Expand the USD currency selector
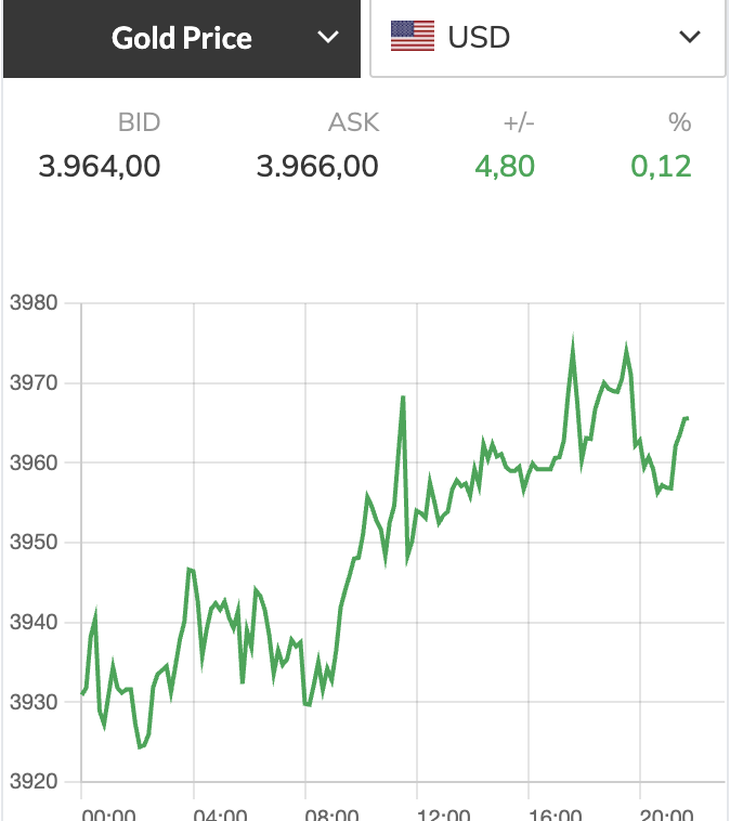Viewport: 730px width, 821px height. [547, 38]
